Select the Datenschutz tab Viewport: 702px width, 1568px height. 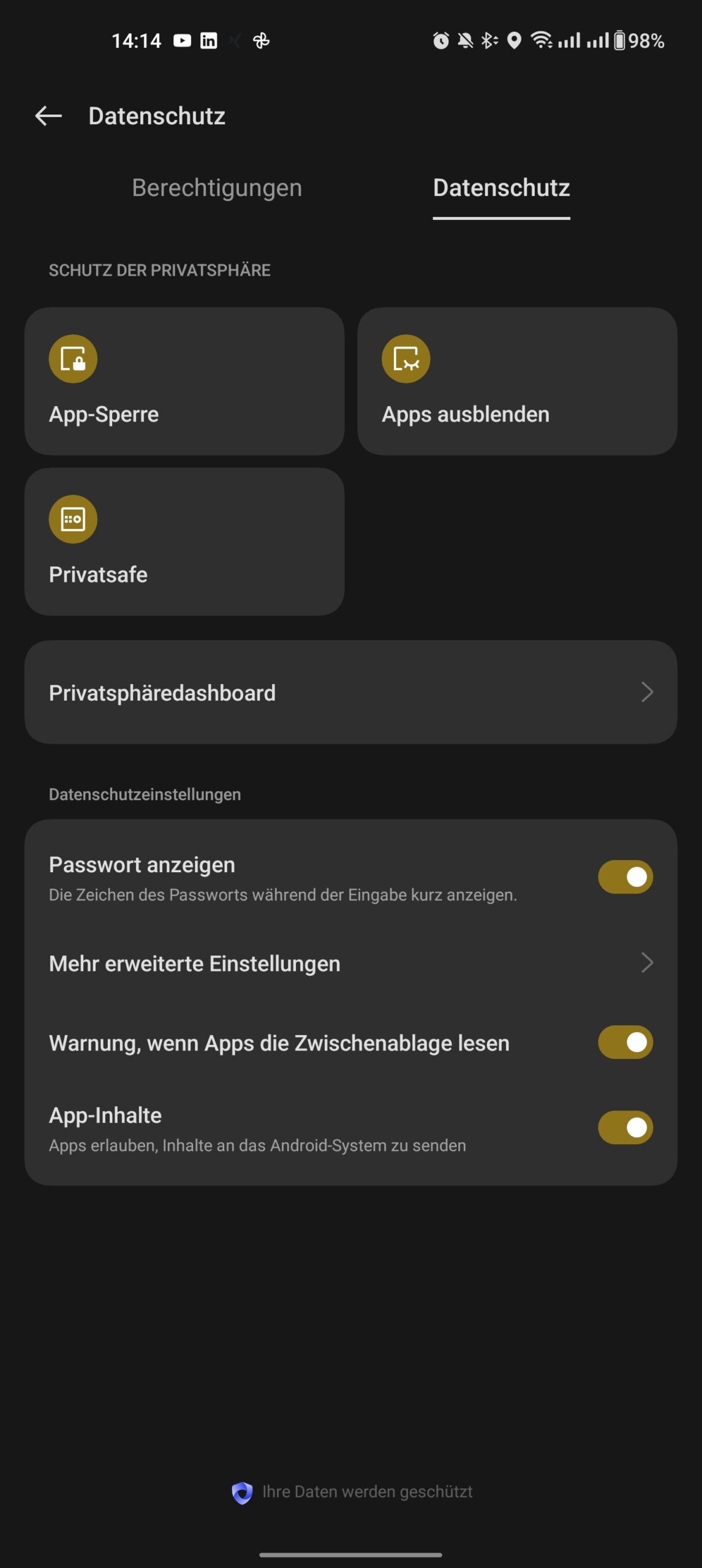pyautogui.click(x=501, y=188)
